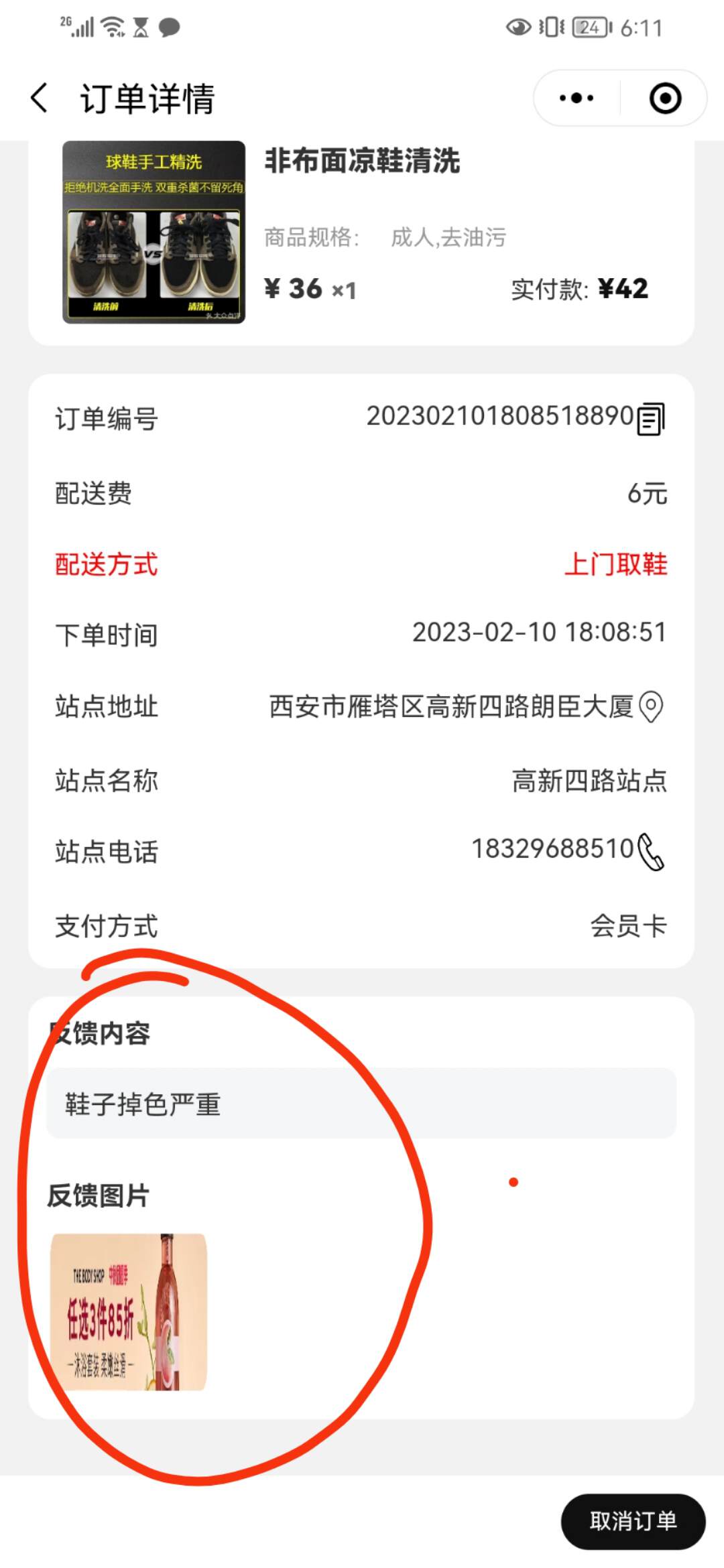
Task: Go back from 订单详情 page
Action: point(40,99)
